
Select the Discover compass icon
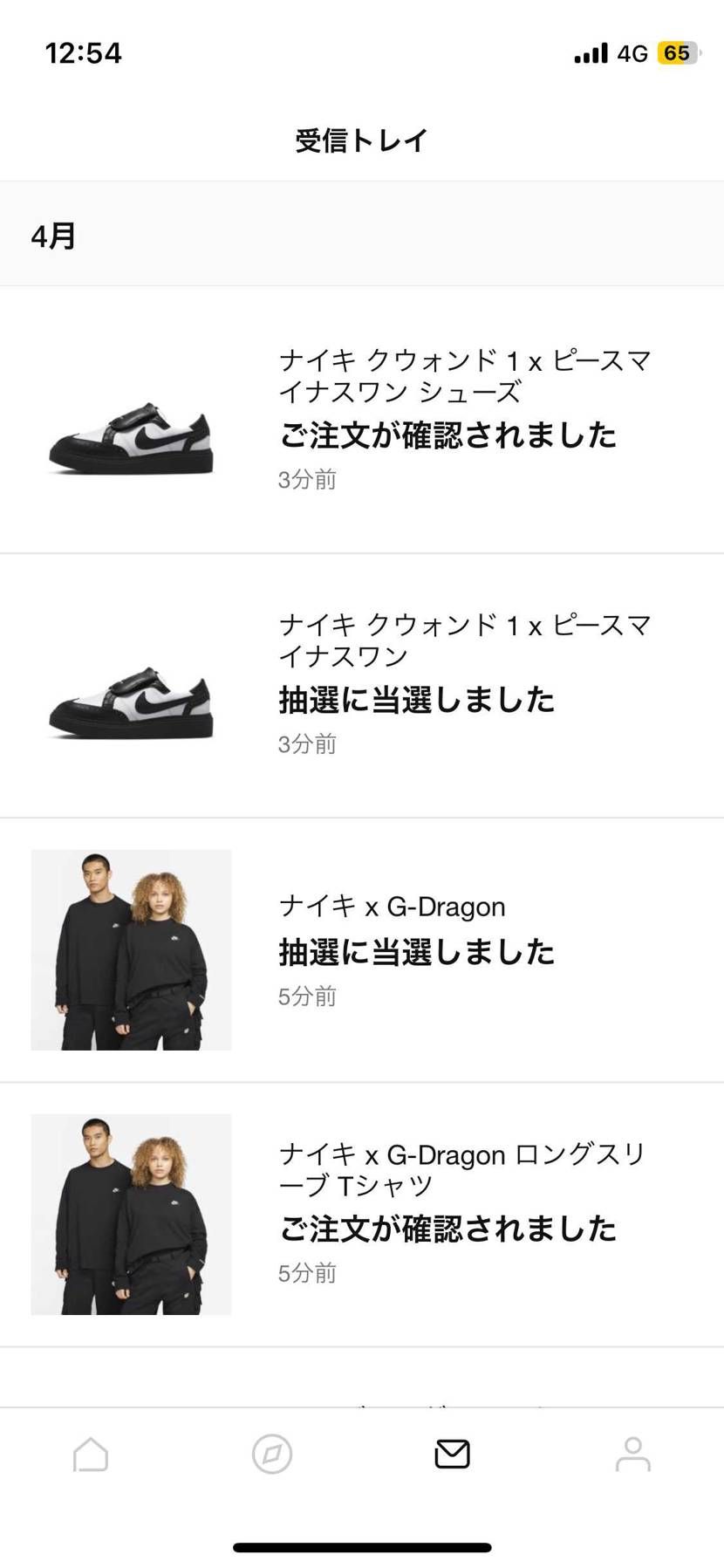point(271,1454)
